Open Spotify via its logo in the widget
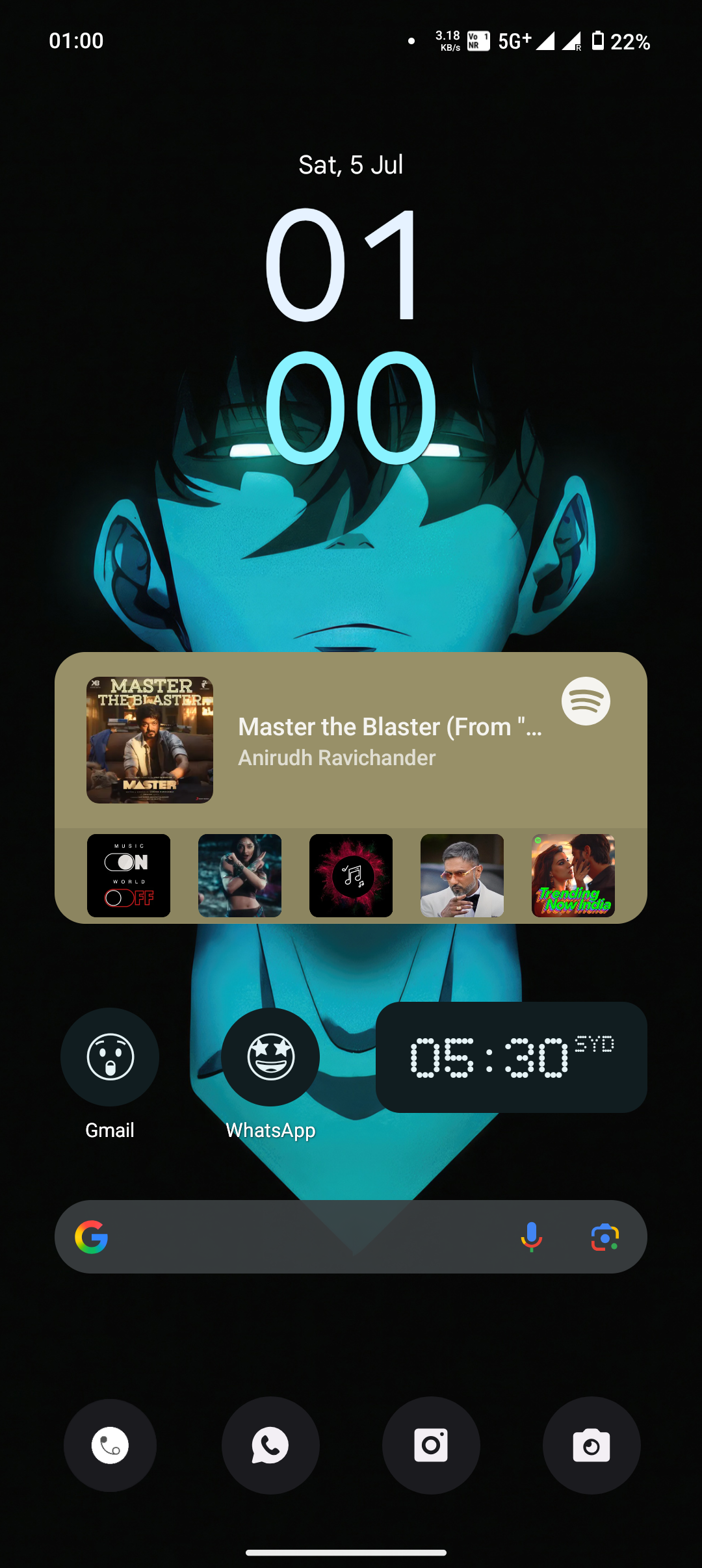 pos(586,701)
